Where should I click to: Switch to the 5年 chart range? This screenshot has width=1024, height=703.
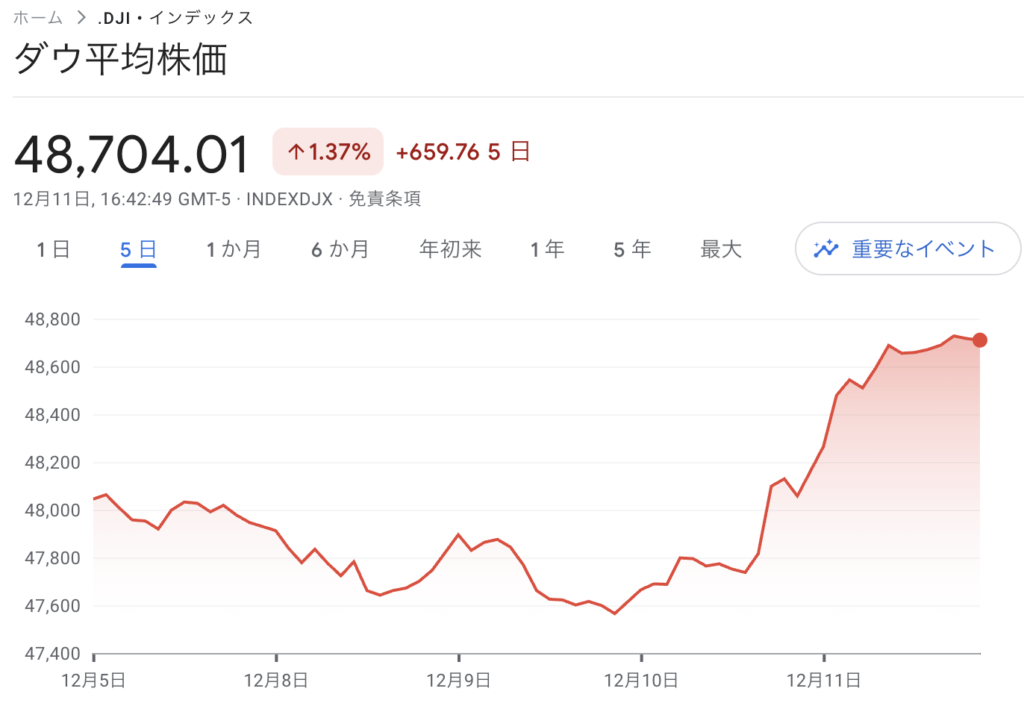pos(632,249)
